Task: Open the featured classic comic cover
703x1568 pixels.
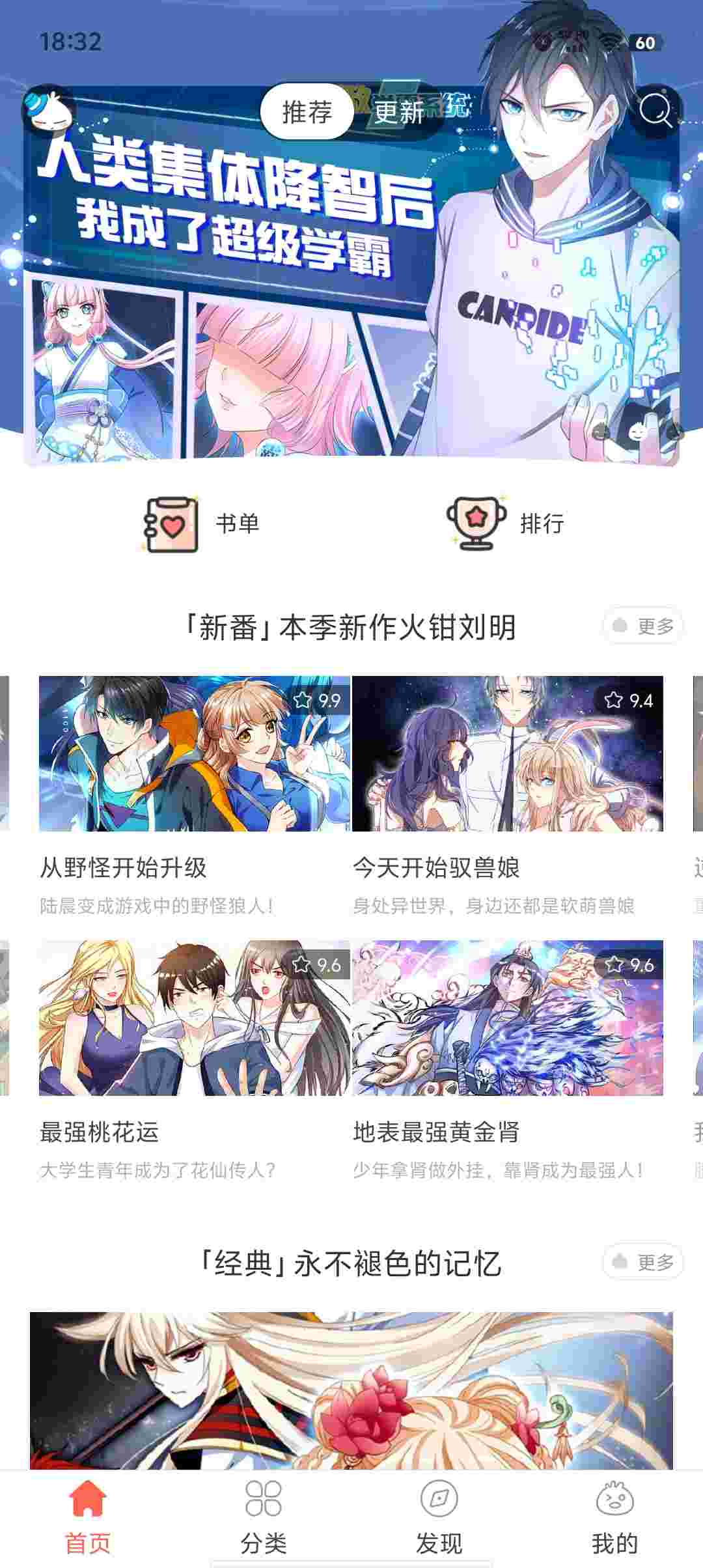Action: click(351, 1390)
